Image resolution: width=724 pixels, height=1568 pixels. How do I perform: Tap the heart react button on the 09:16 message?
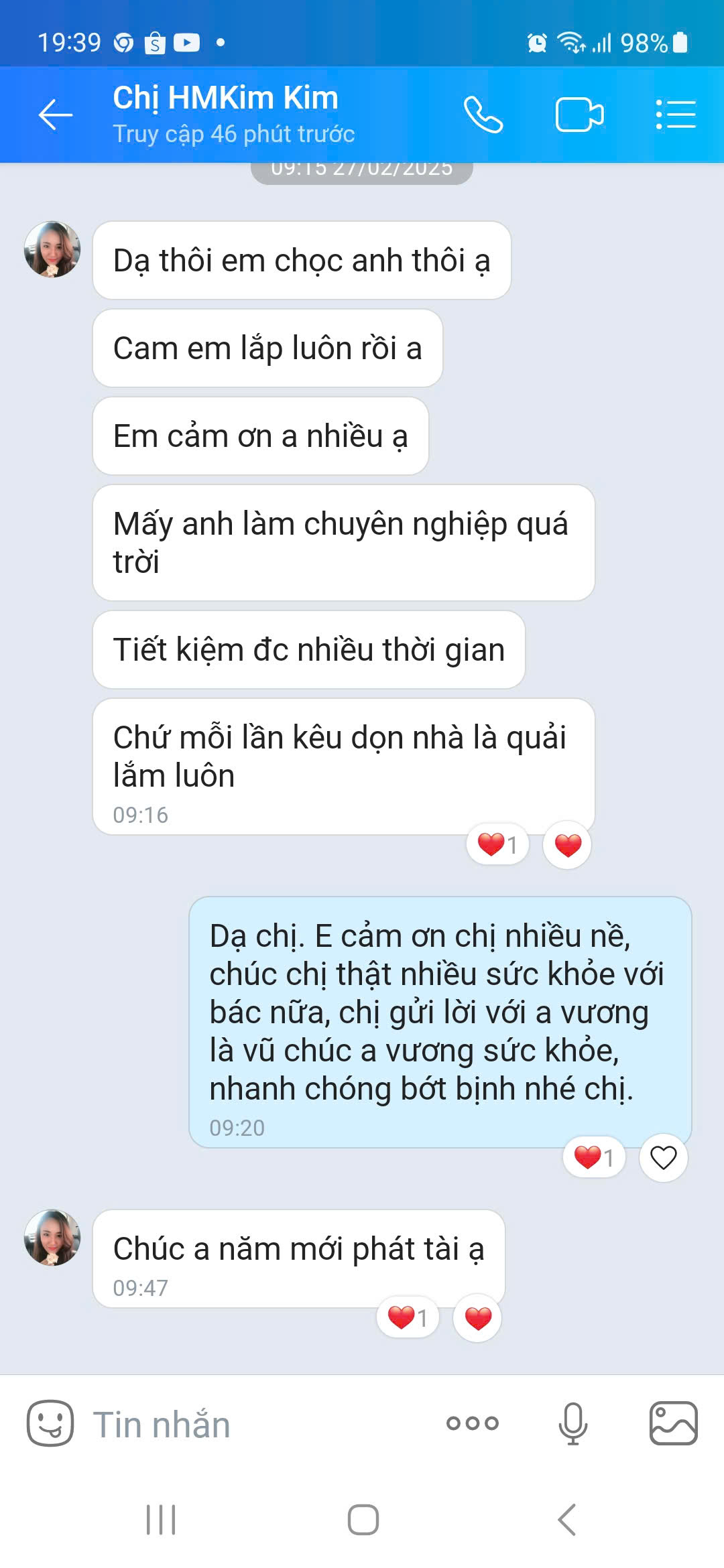(x=568, y=844)
